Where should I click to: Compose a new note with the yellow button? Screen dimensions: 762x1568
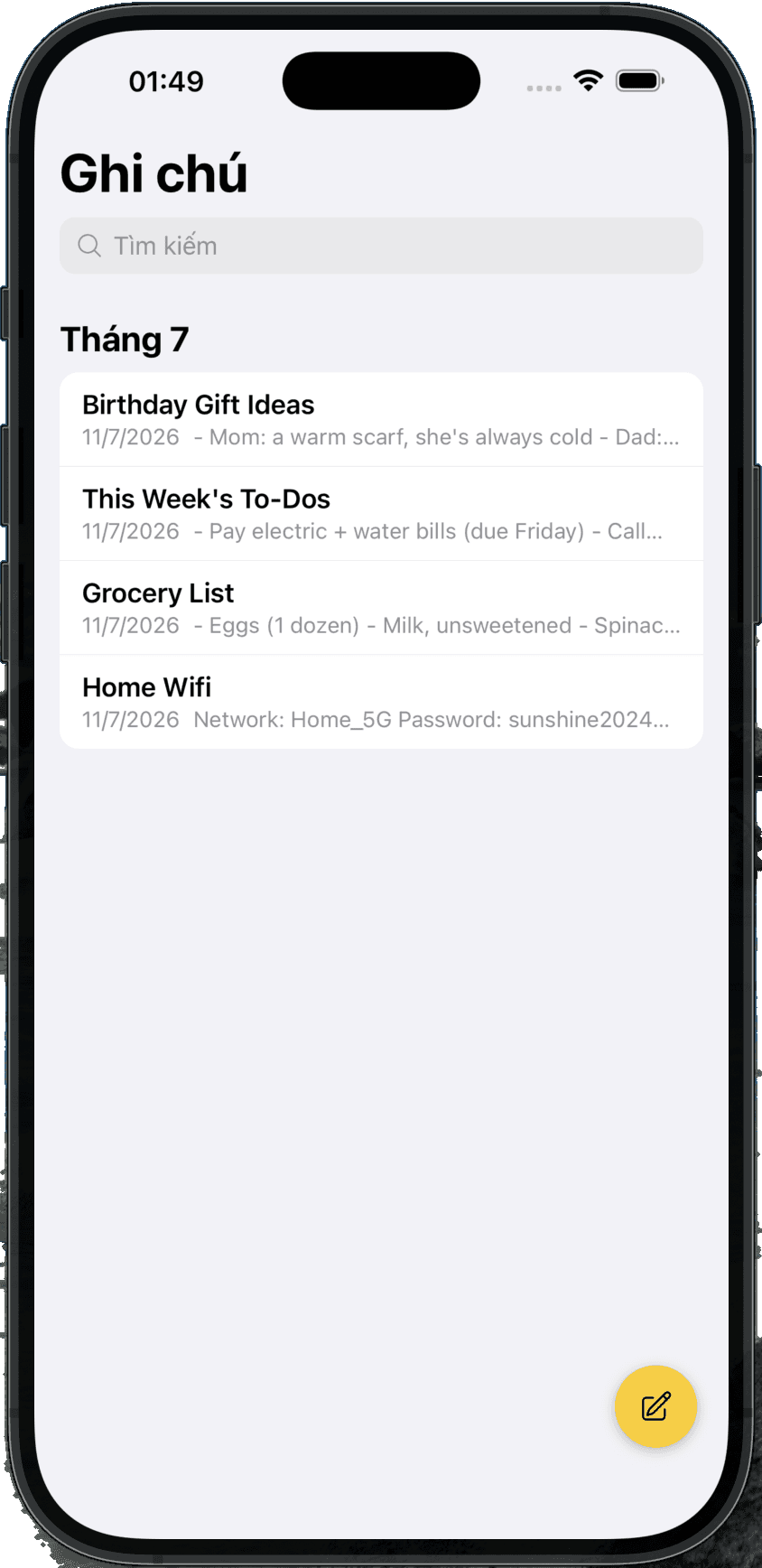[655, 1406]
